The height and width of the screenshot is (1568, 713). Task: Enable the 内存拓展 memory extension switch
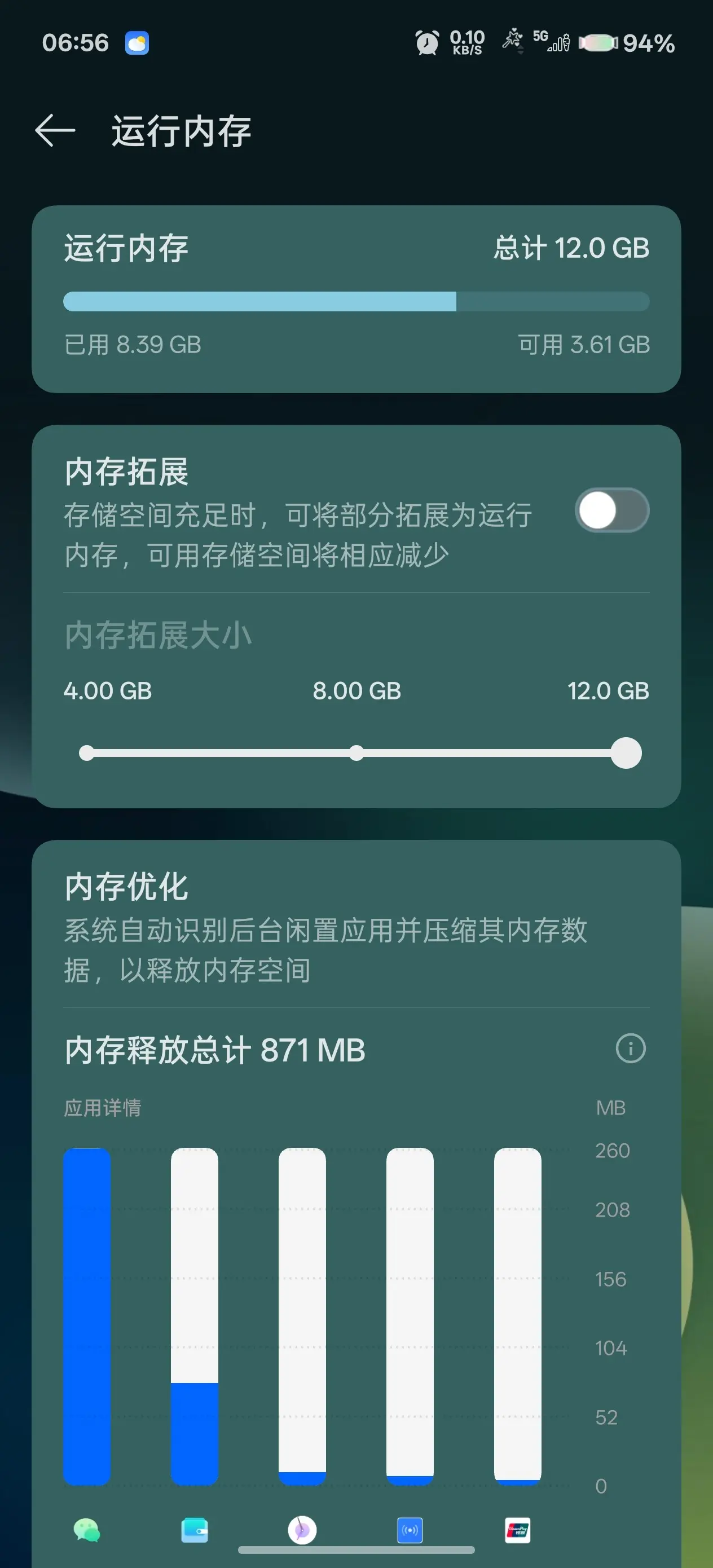[x=611, y=510]
